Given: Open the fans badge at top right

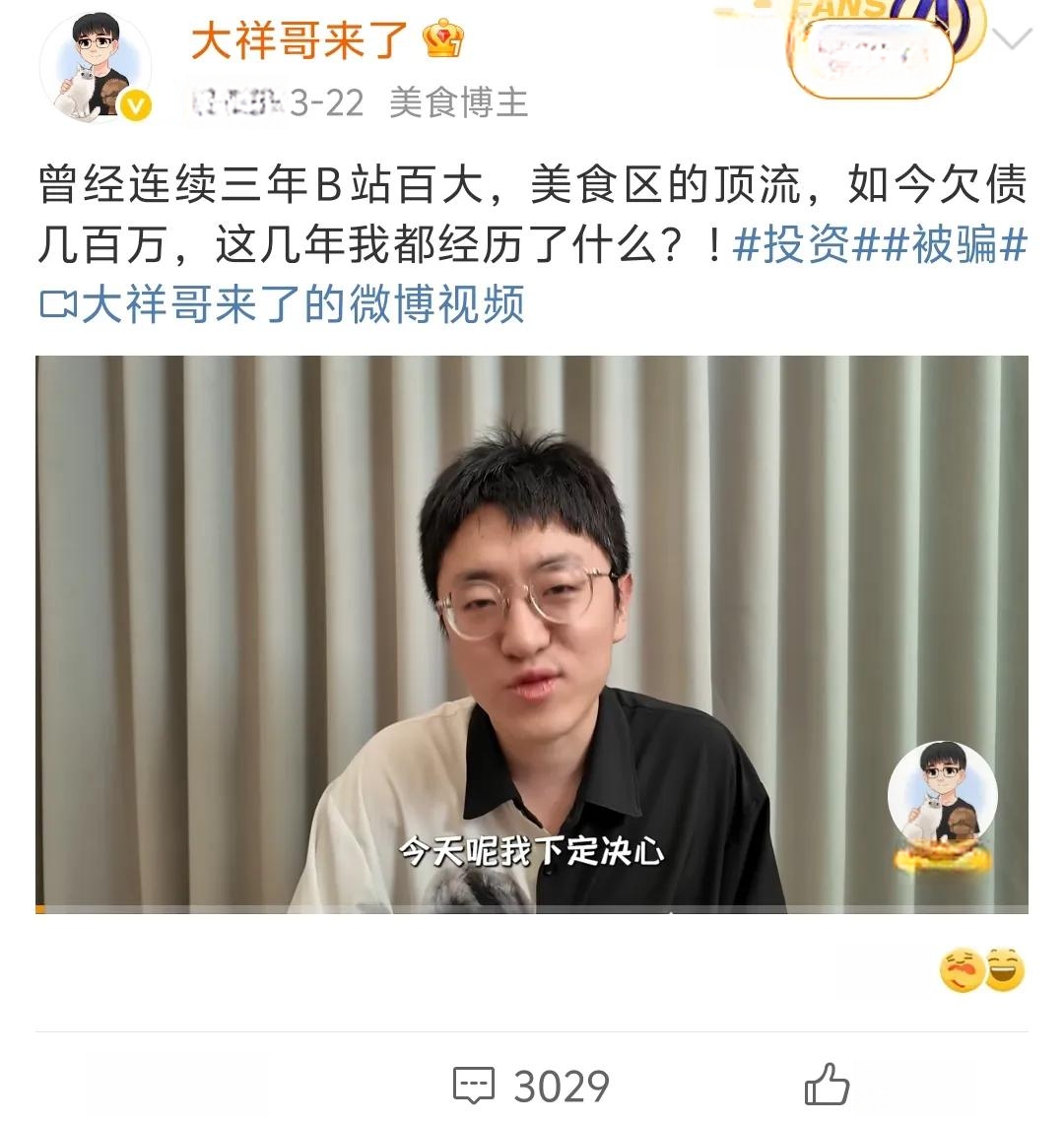Looking at the screenshot, I should tap(872, 51).
